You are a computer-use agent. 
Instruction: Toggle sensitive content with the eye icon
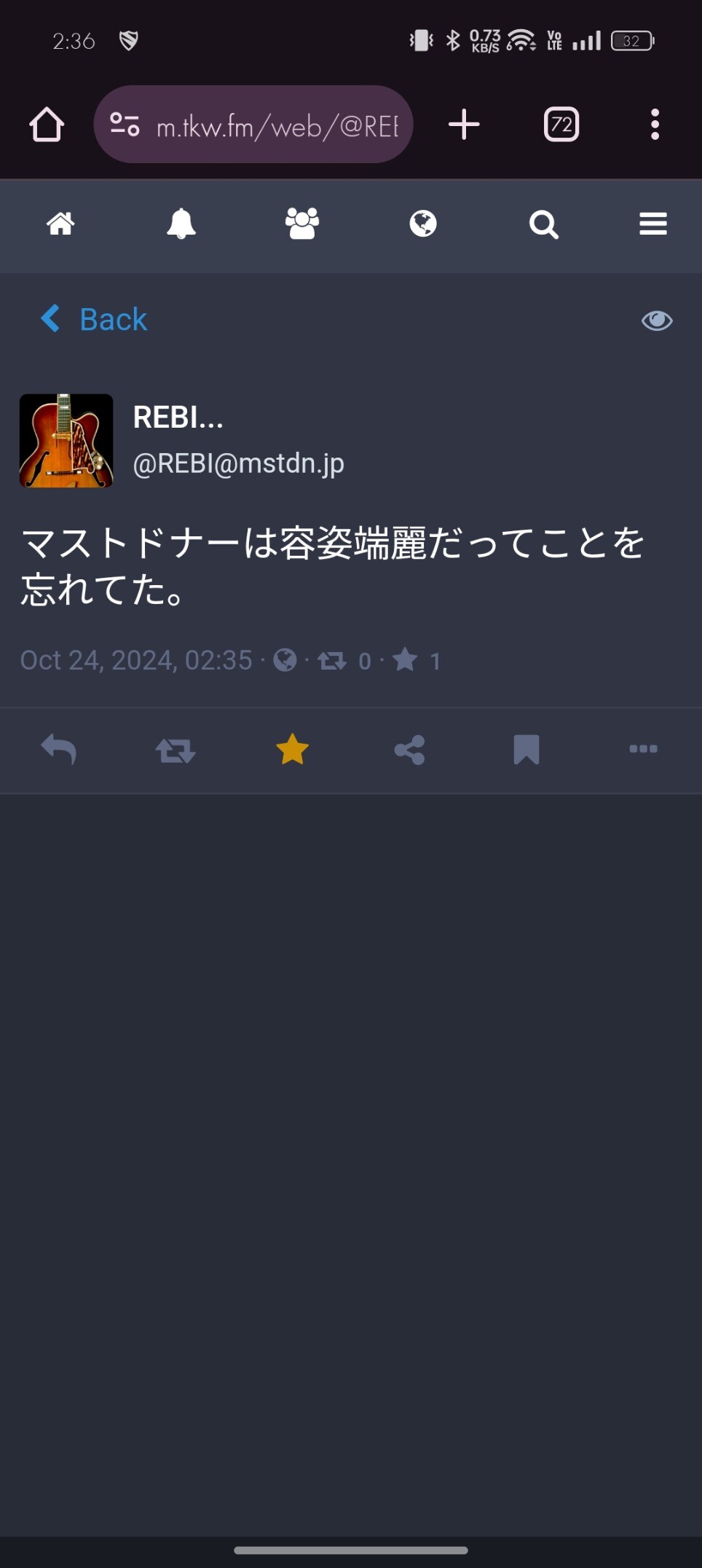(656, 320)
